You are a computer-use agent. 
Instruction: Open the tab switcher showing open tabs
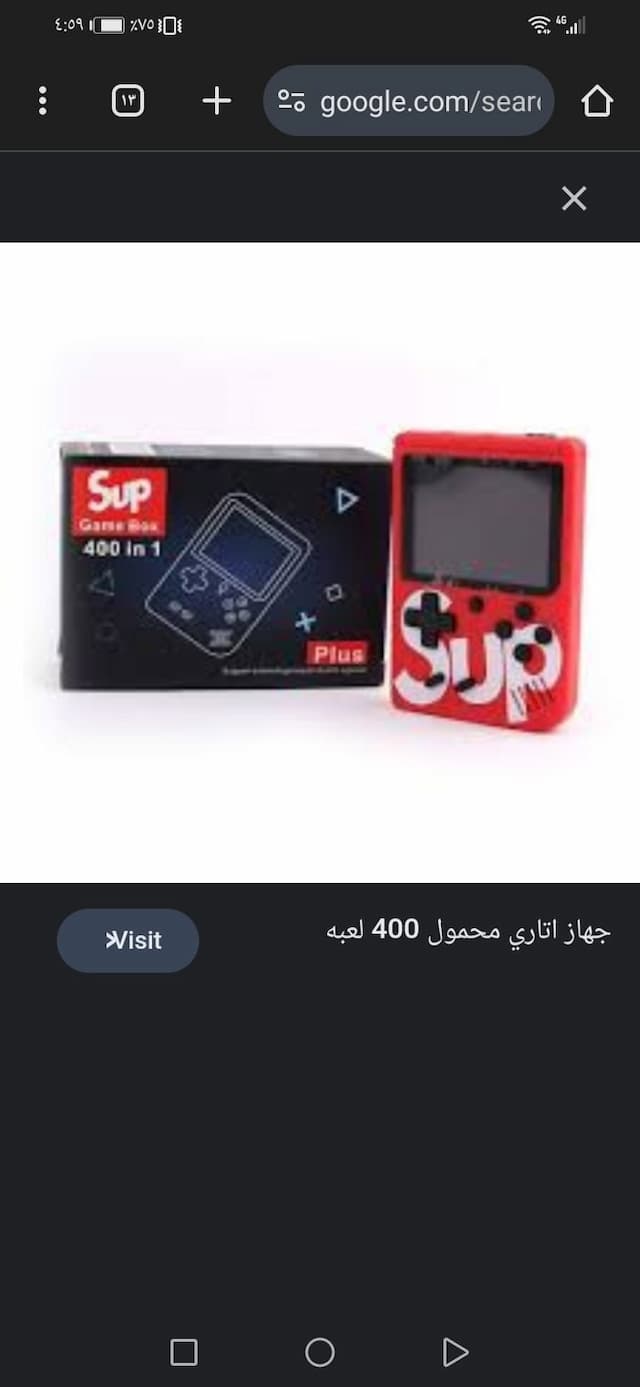pos(128,100)
